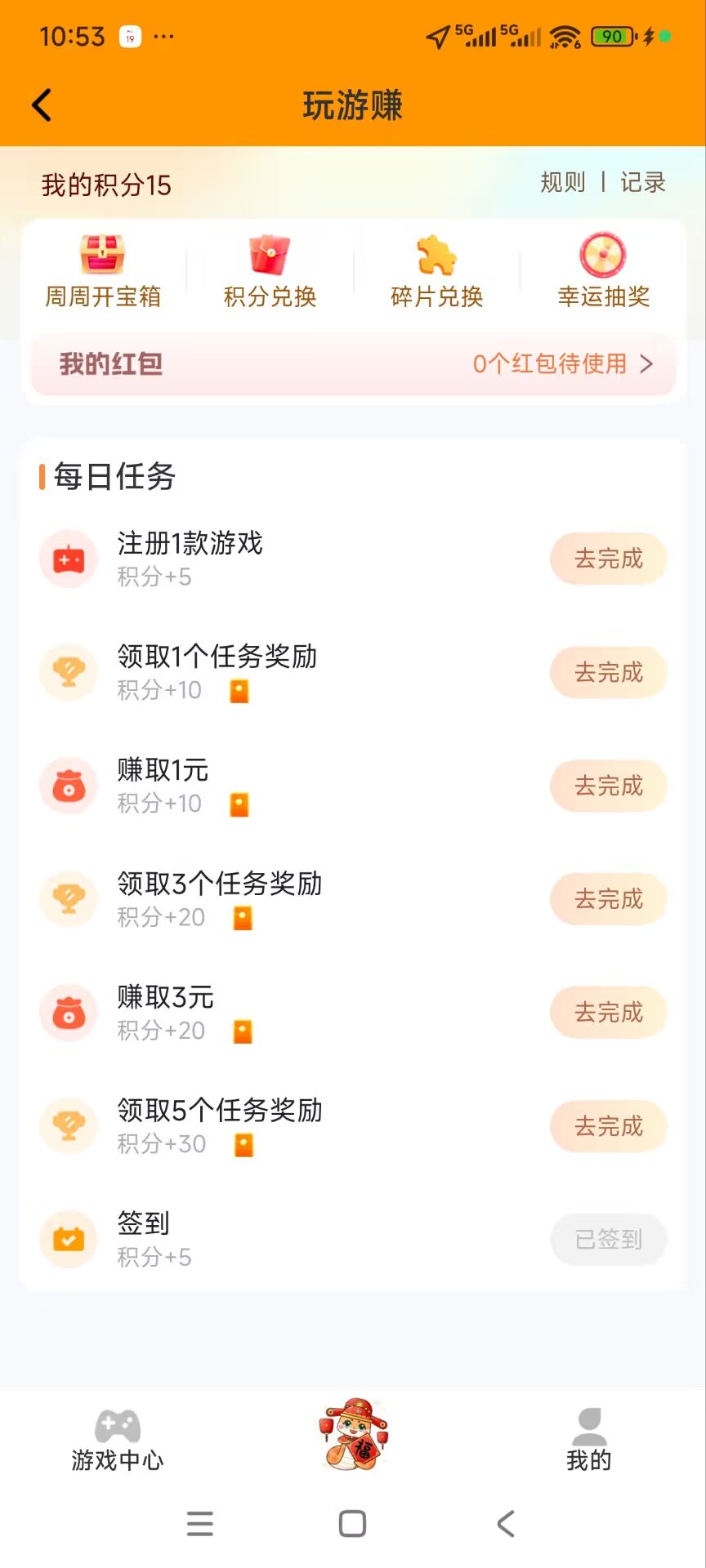Tap the trophy icon beside 领取1个任务奖励
This screenshot has height=1568, width=706.
pyautogui.click(x=69, y=671)
